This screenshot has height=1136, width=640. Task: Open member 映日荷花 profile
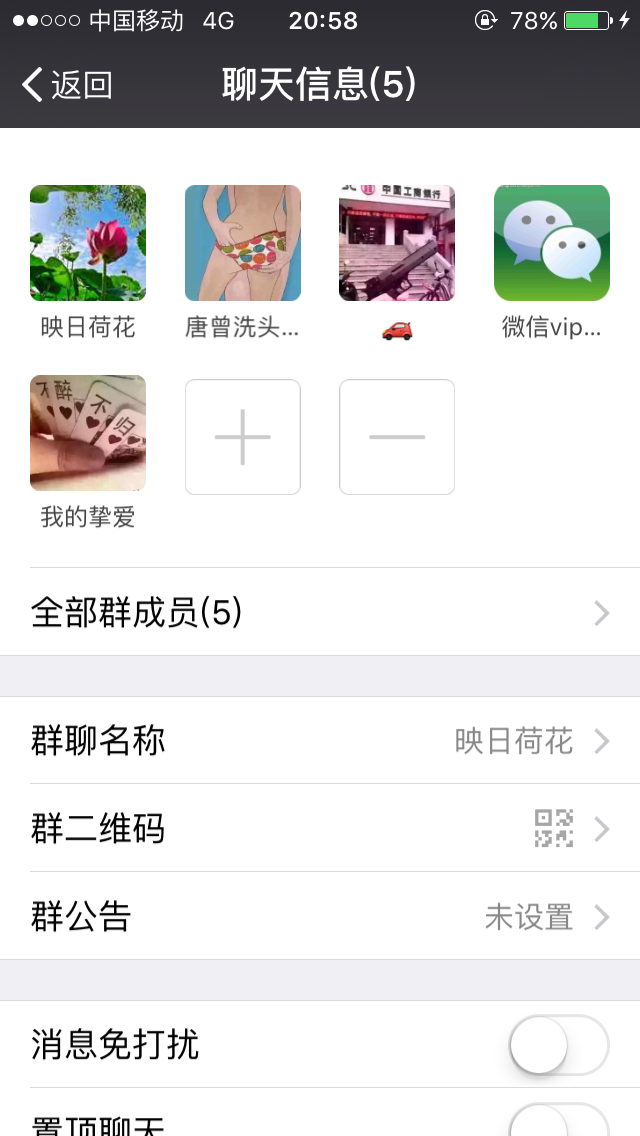[88, 243]
